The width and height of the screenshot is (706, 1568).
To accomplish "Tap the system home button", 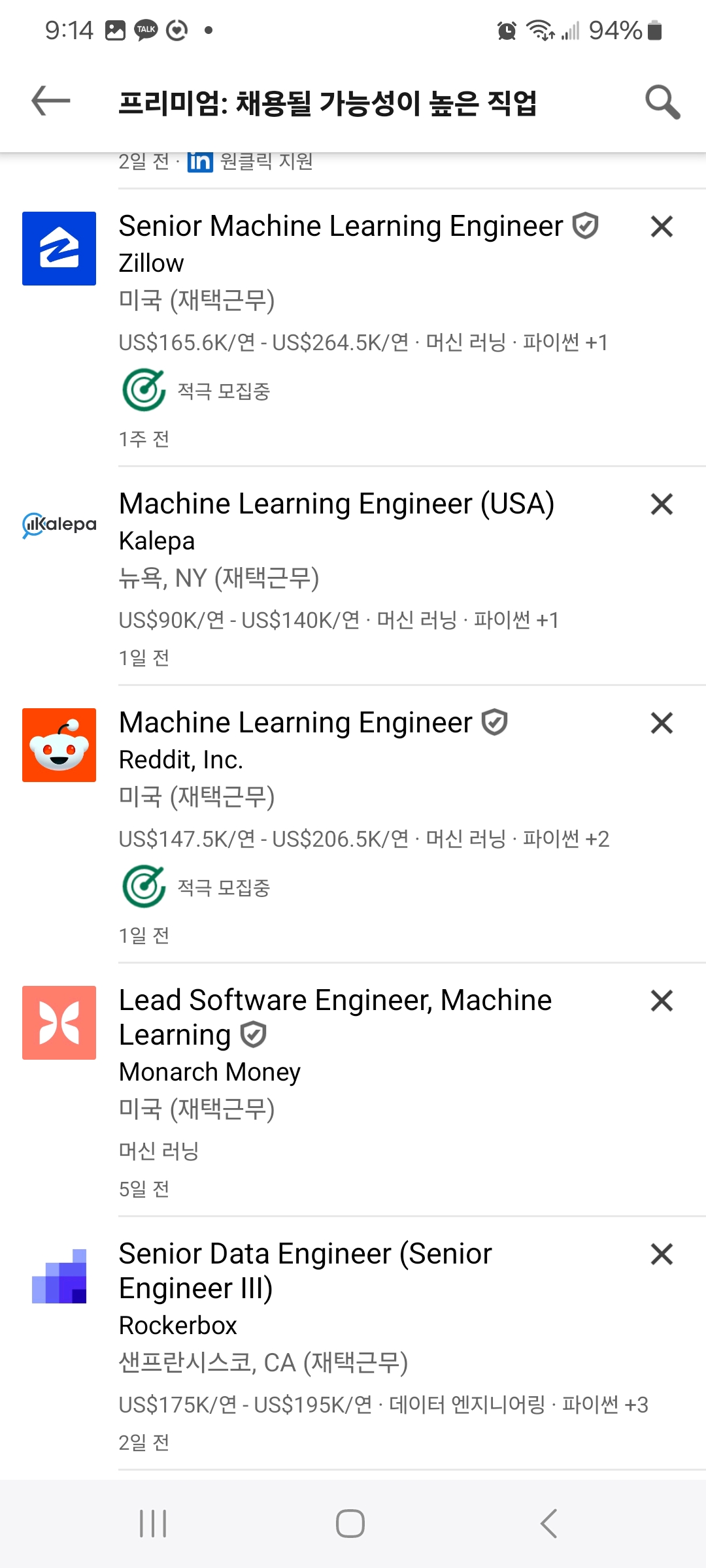I will click(x=350, y=1524).
